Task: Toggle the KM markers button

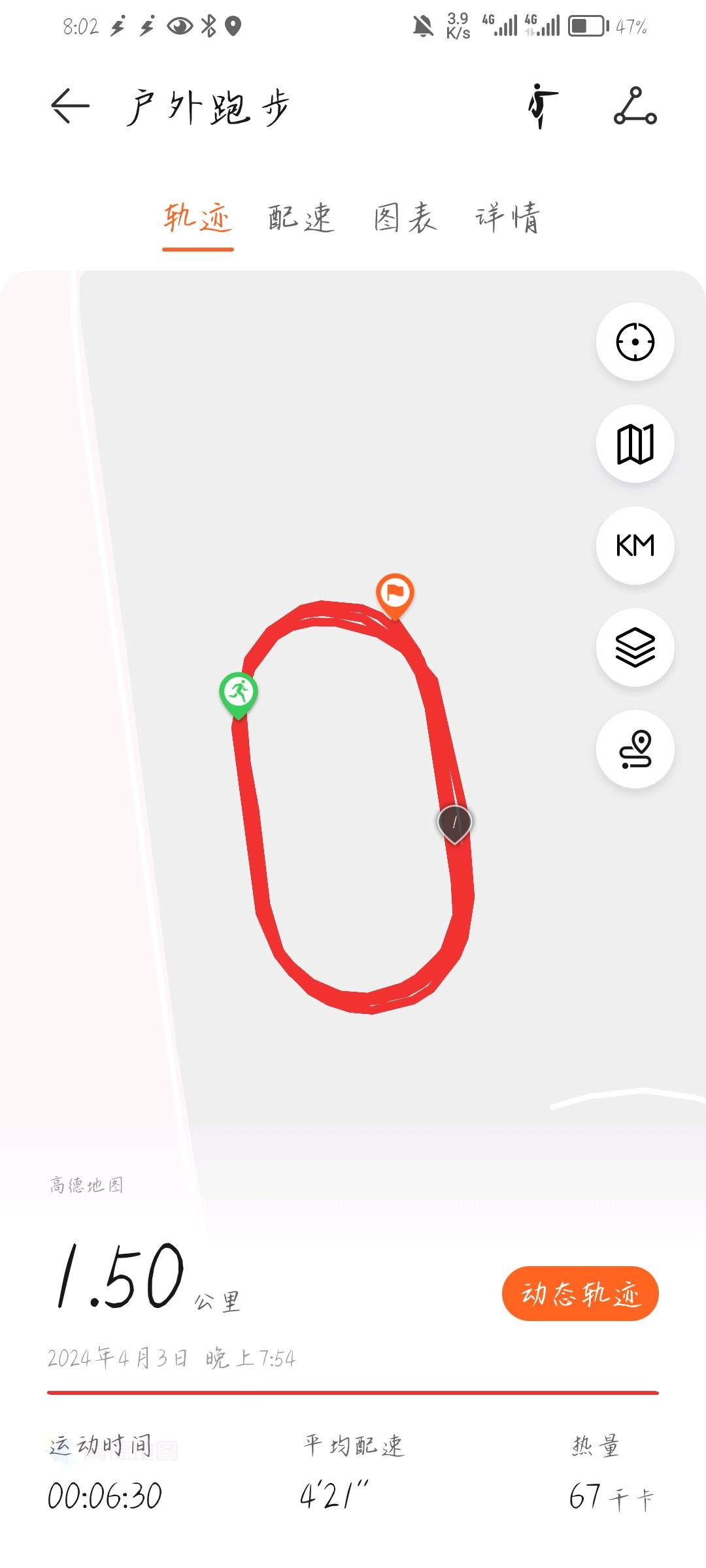Action: pos(635,546)
